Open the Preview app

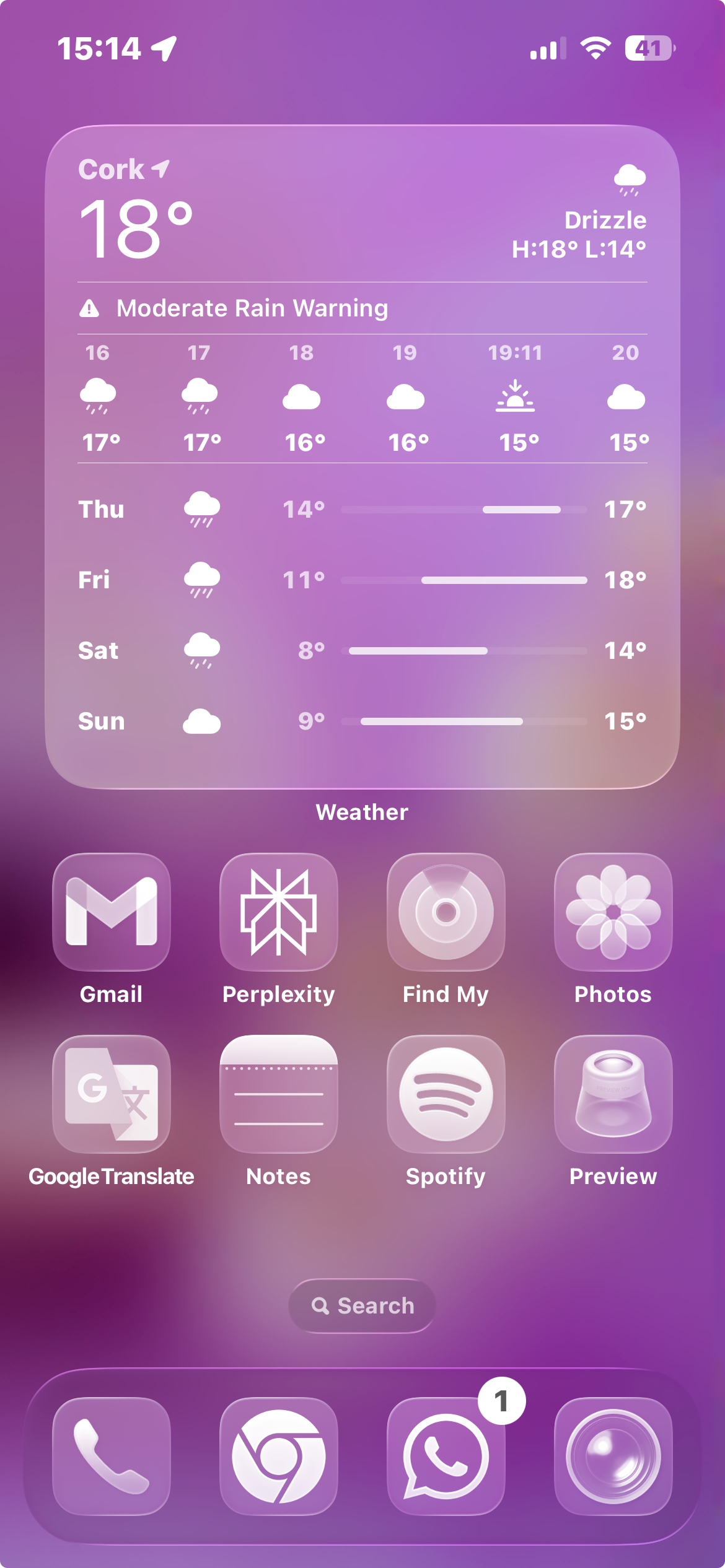click(x=613, y=1094)
